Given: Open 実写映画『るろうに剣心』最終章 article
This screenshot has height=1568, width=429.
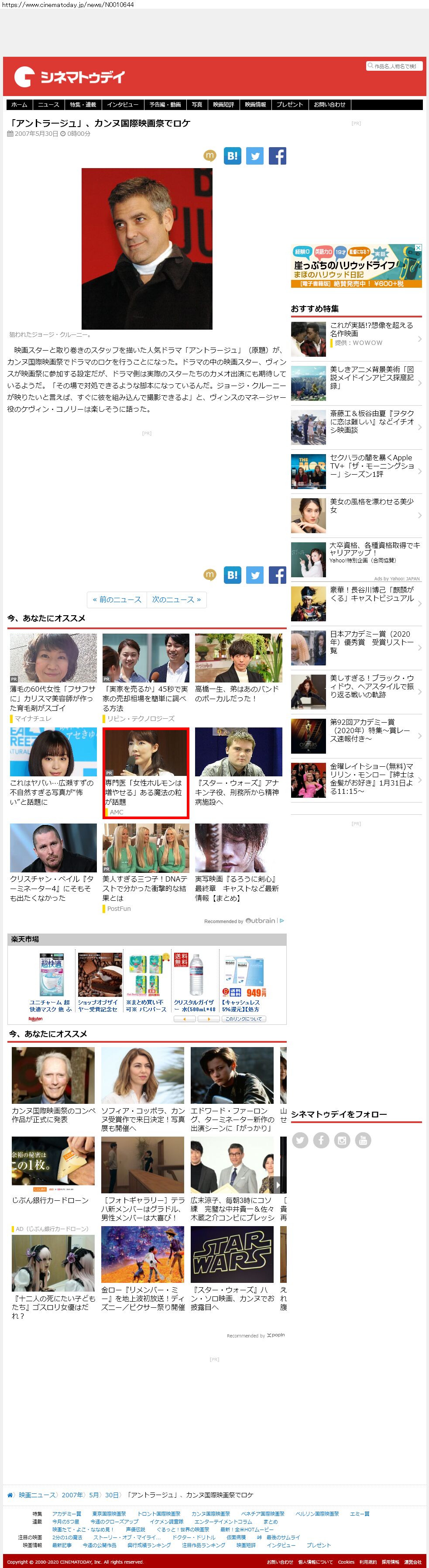Looking at the screenshot, I should tap(238, 862).
